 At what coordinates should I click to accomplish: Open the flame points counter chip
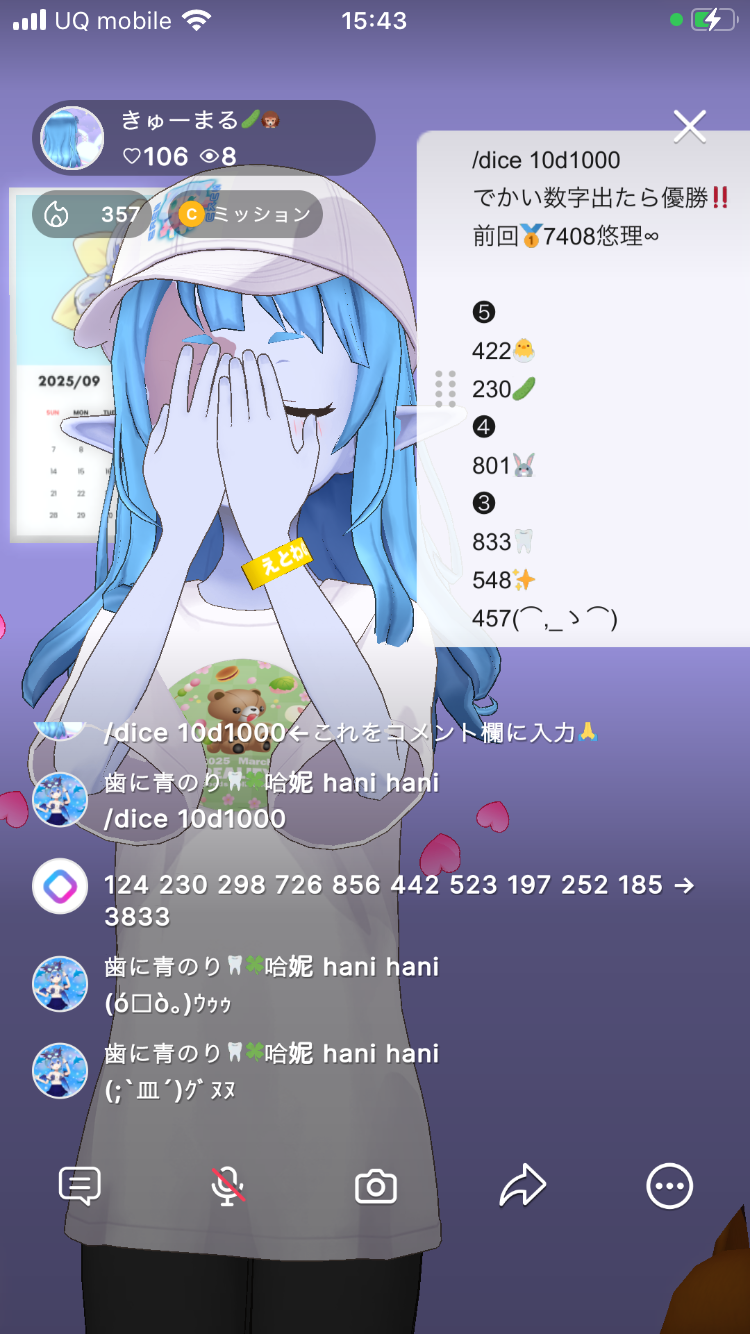92,214
